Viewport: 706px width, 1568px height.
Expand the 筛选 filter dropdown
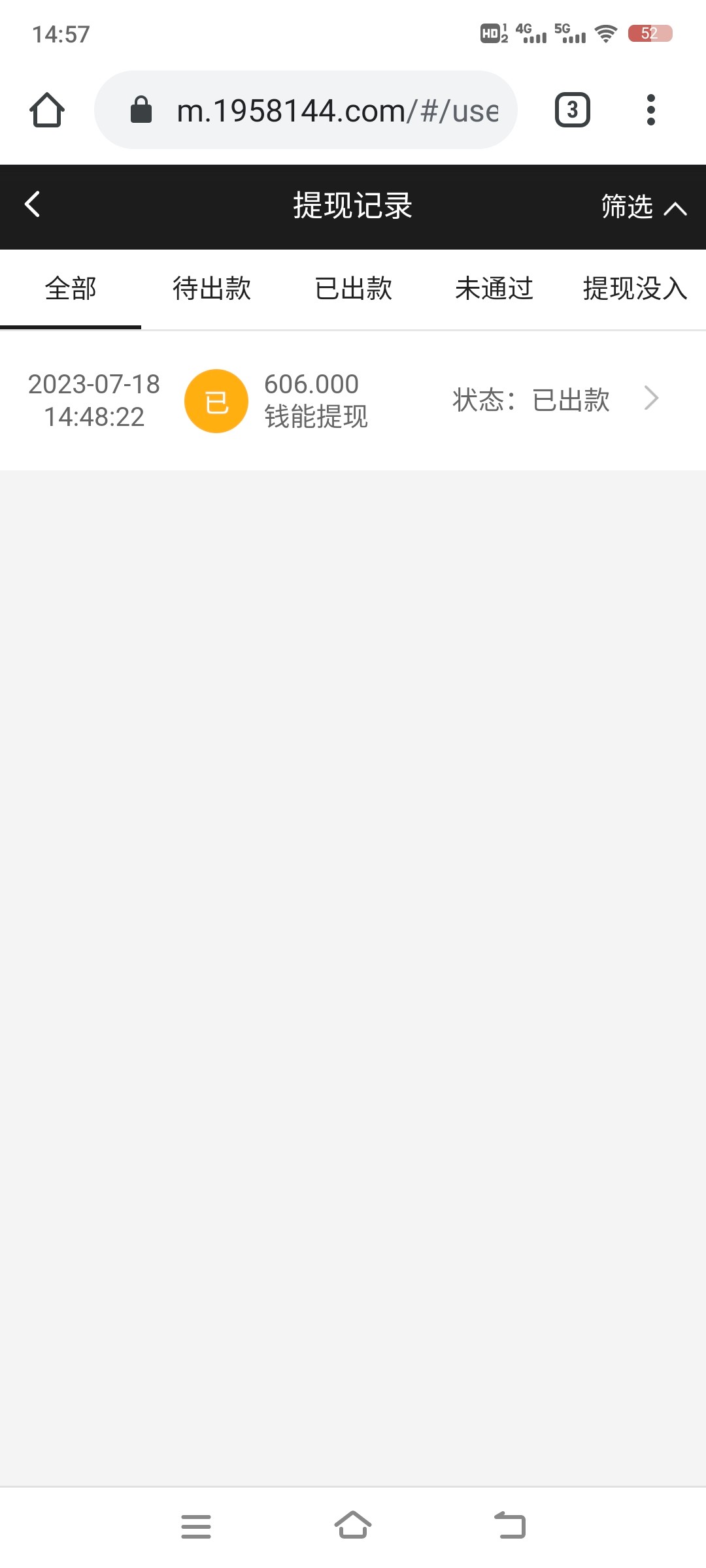(643, 207)
